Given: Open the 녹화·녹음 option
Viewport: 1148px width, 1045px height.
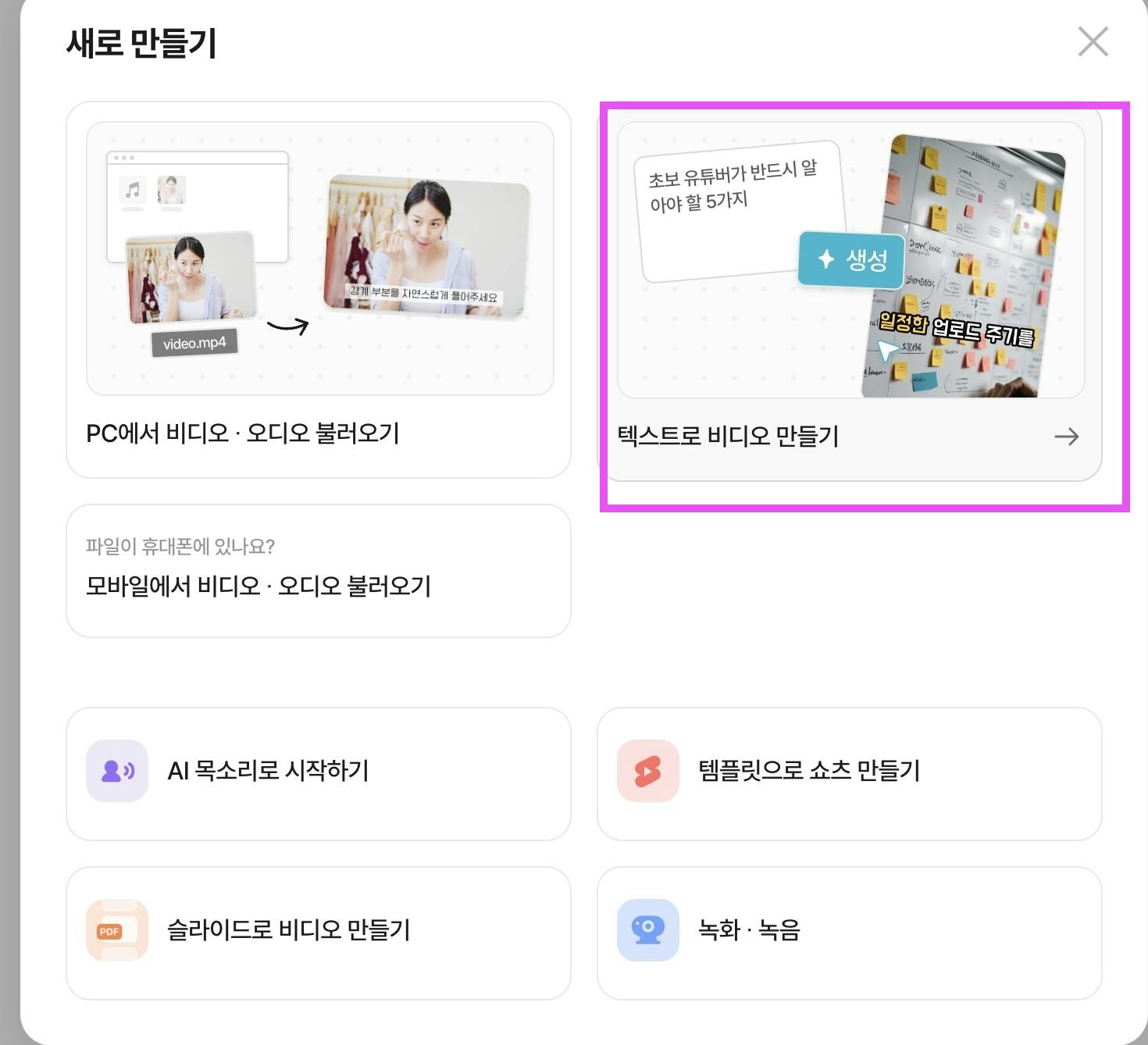Looking at the screenshot, I should click(x=850, y=933).
